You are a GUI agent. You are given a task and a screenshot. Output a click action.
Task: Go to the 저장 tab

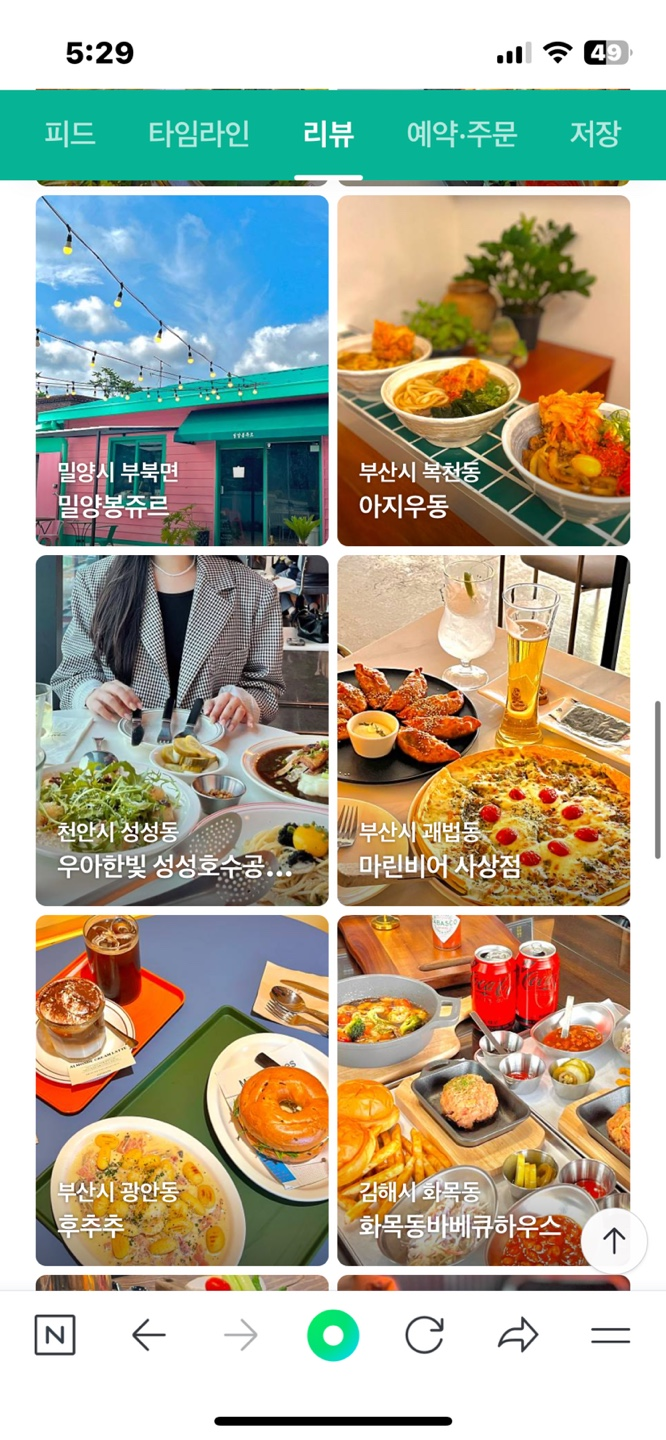click(x=595, y=134)
